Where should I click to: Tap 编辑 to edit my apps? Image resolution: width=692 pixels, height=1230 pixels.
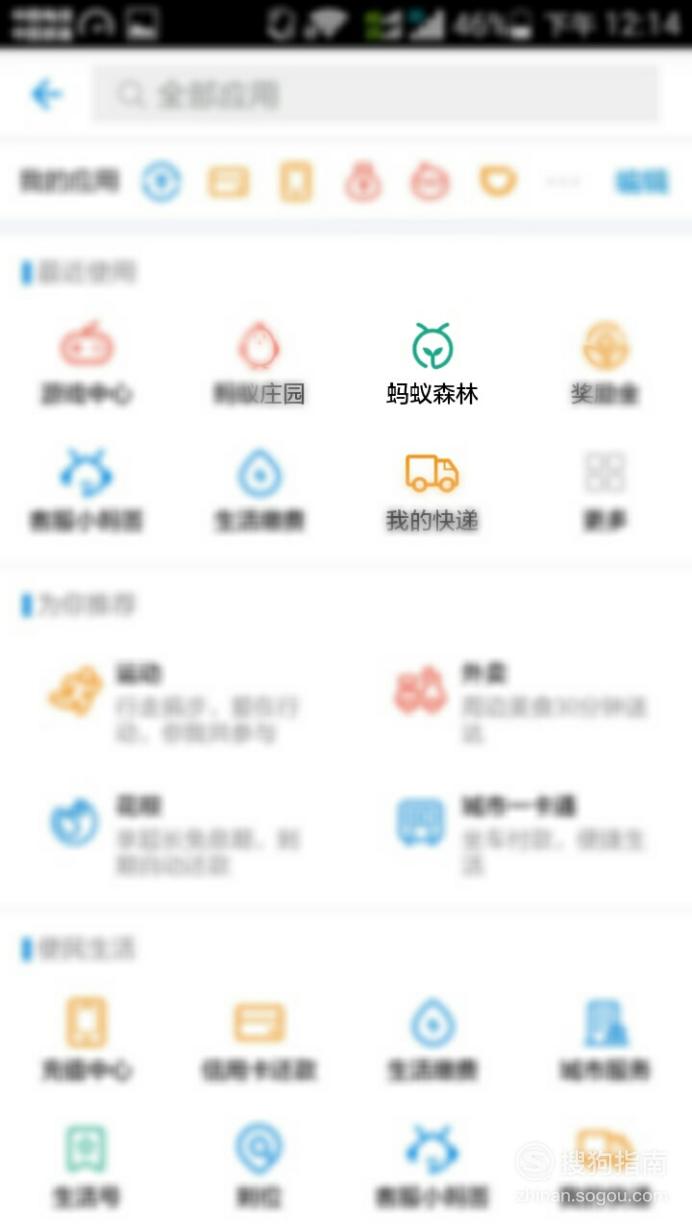pyautogui.click(x=641, y=182)
